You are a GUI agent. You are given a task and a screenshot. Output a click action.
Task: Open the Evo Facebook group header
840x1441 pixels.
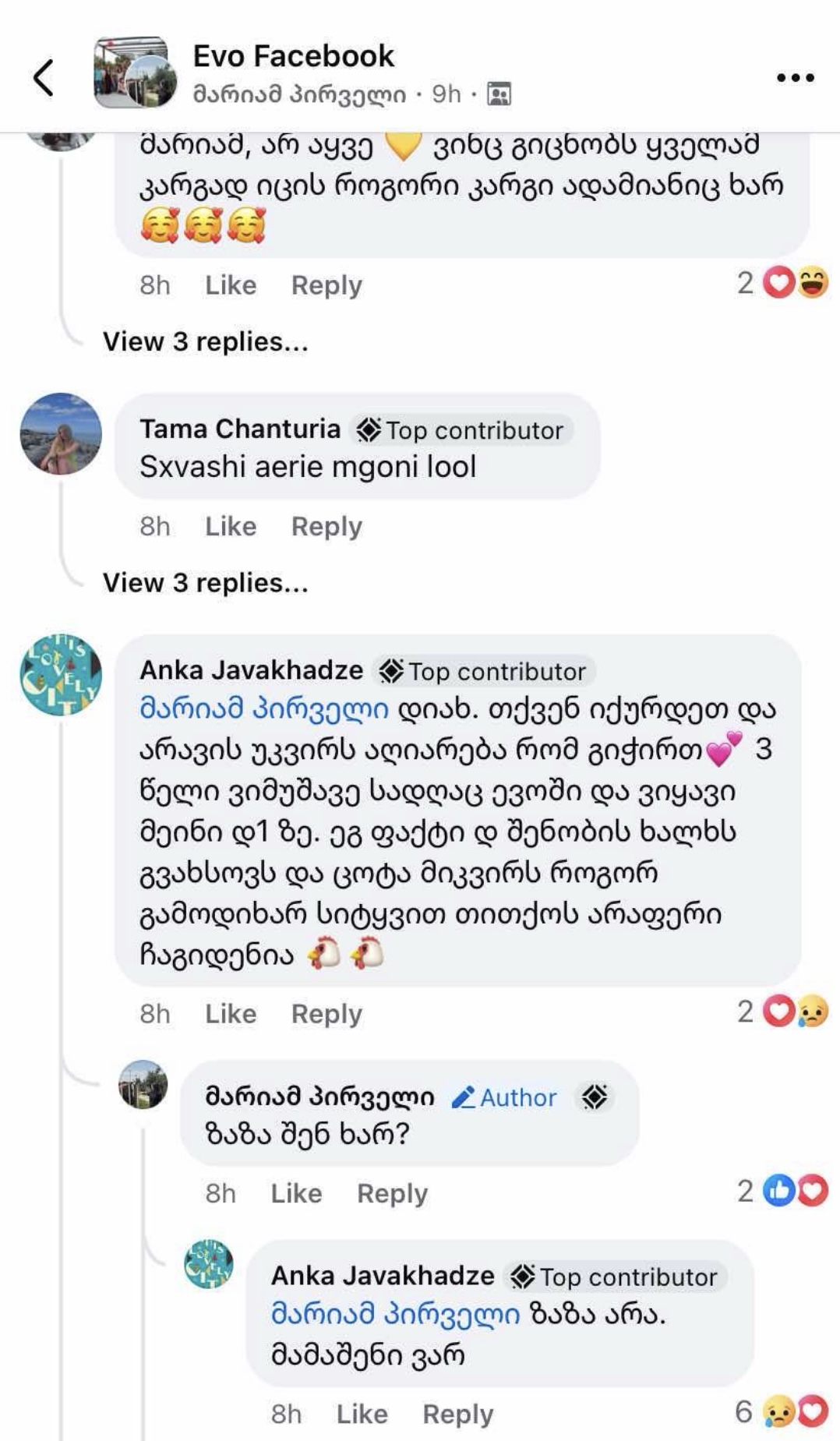(x=293, y=56)
